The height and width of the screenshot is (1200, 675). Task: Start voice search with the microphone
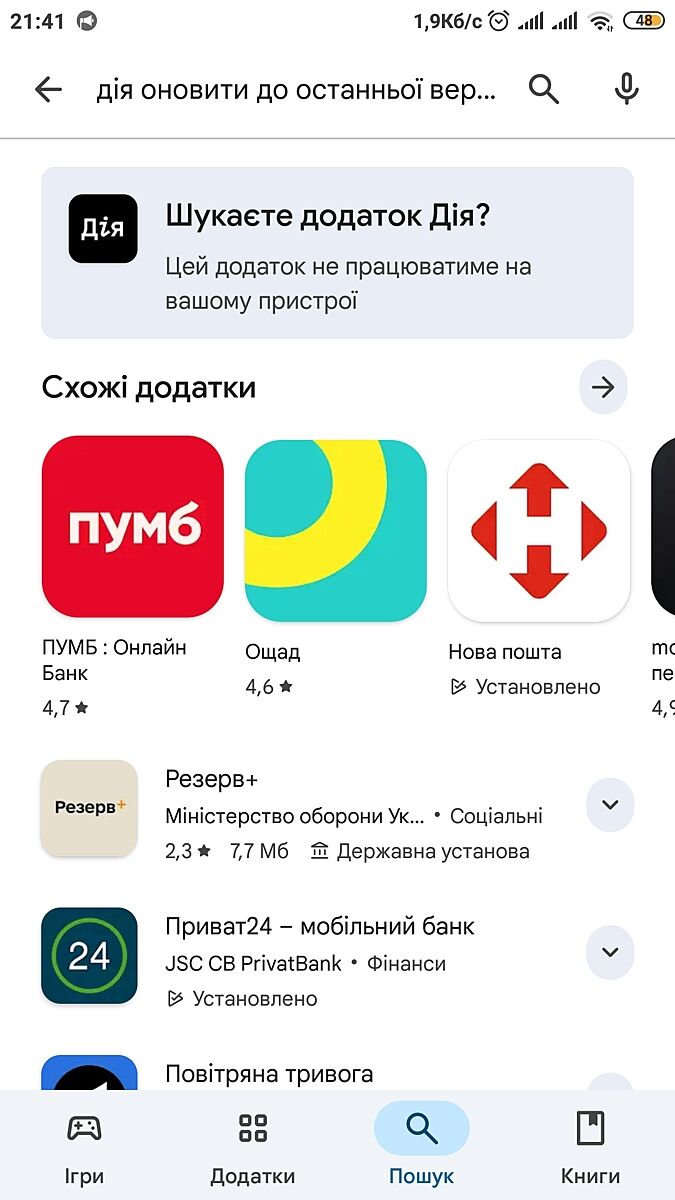point(626,90)
